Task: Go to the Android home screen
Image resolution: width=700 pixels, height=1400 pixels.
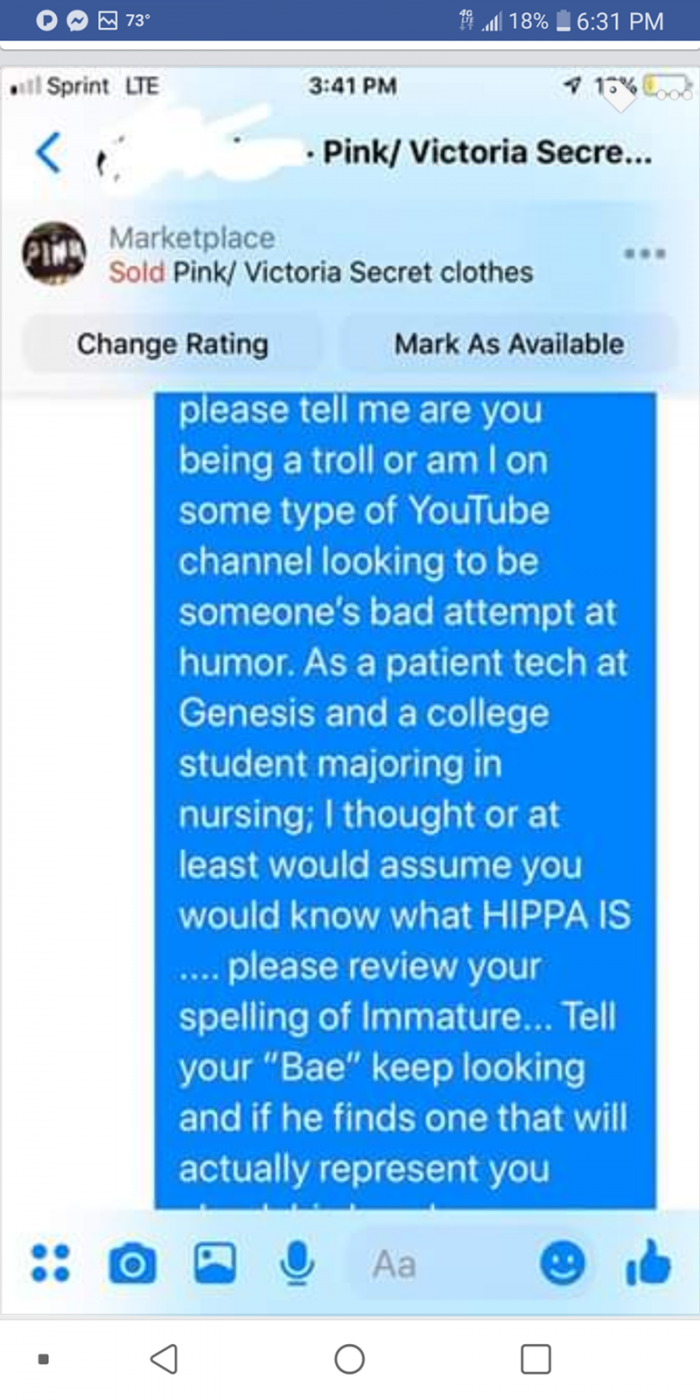Action: tap(349, 1358)
